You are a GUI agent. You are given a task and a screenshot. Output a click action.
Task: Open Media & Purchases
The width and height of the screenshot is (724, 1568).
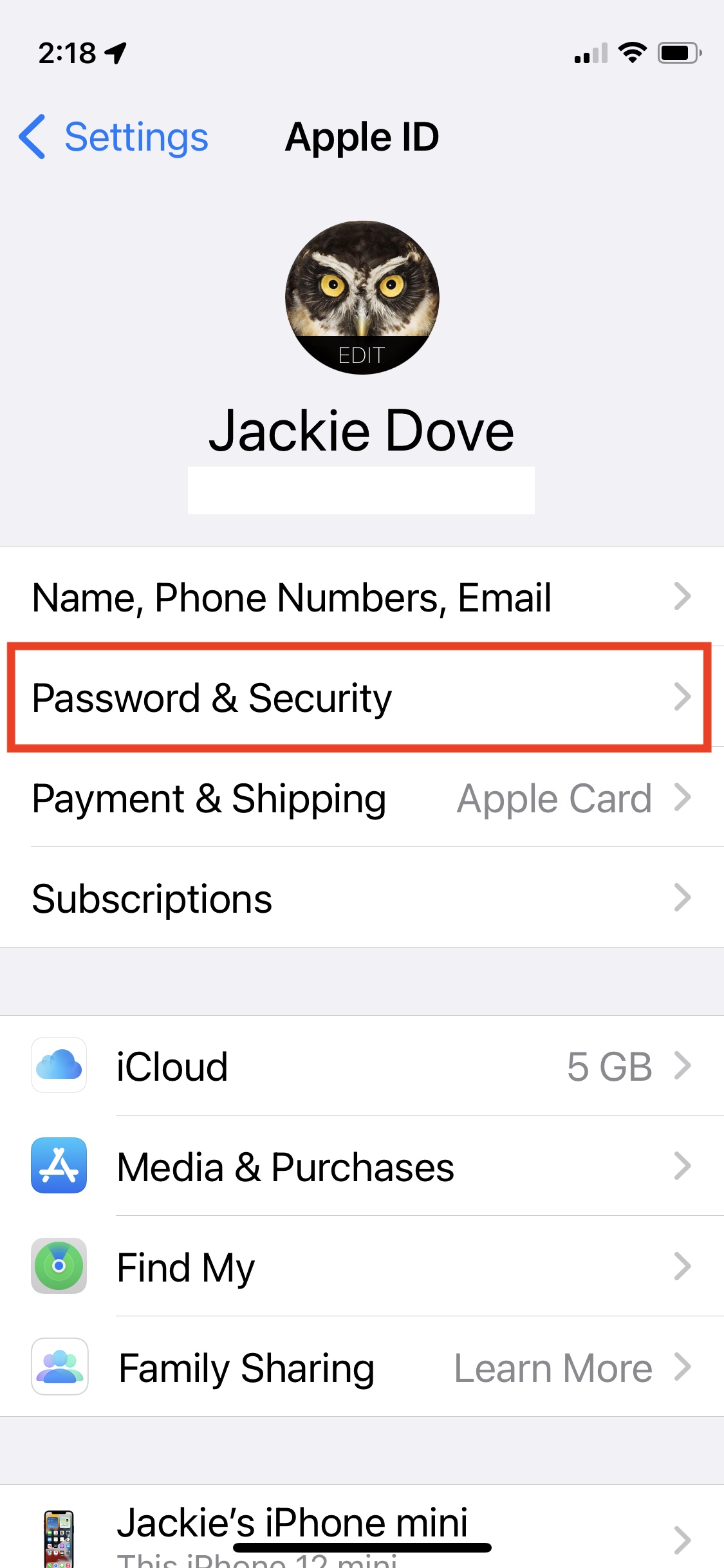coord(362,1166)
